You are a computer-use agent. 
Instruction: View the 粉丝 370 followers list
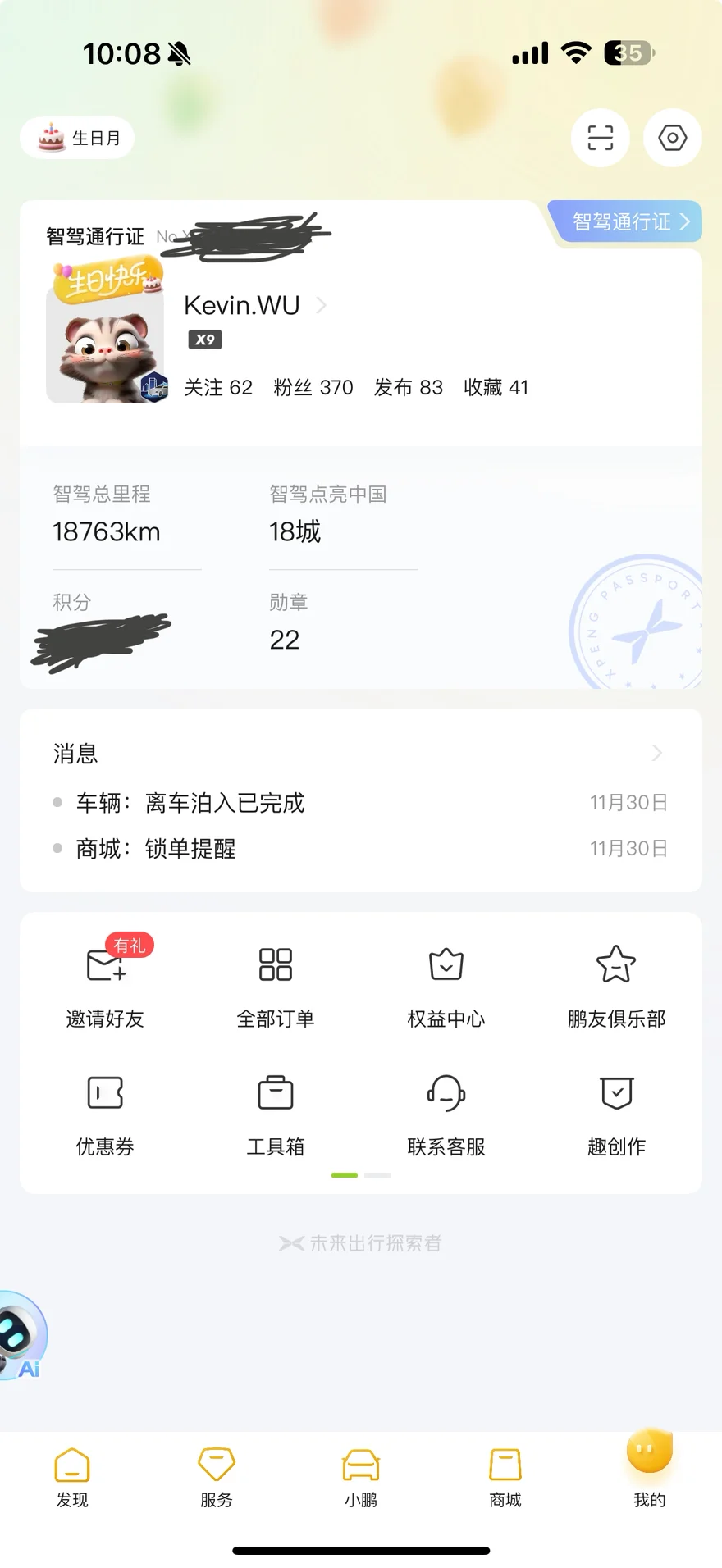(x=313, y=387)
